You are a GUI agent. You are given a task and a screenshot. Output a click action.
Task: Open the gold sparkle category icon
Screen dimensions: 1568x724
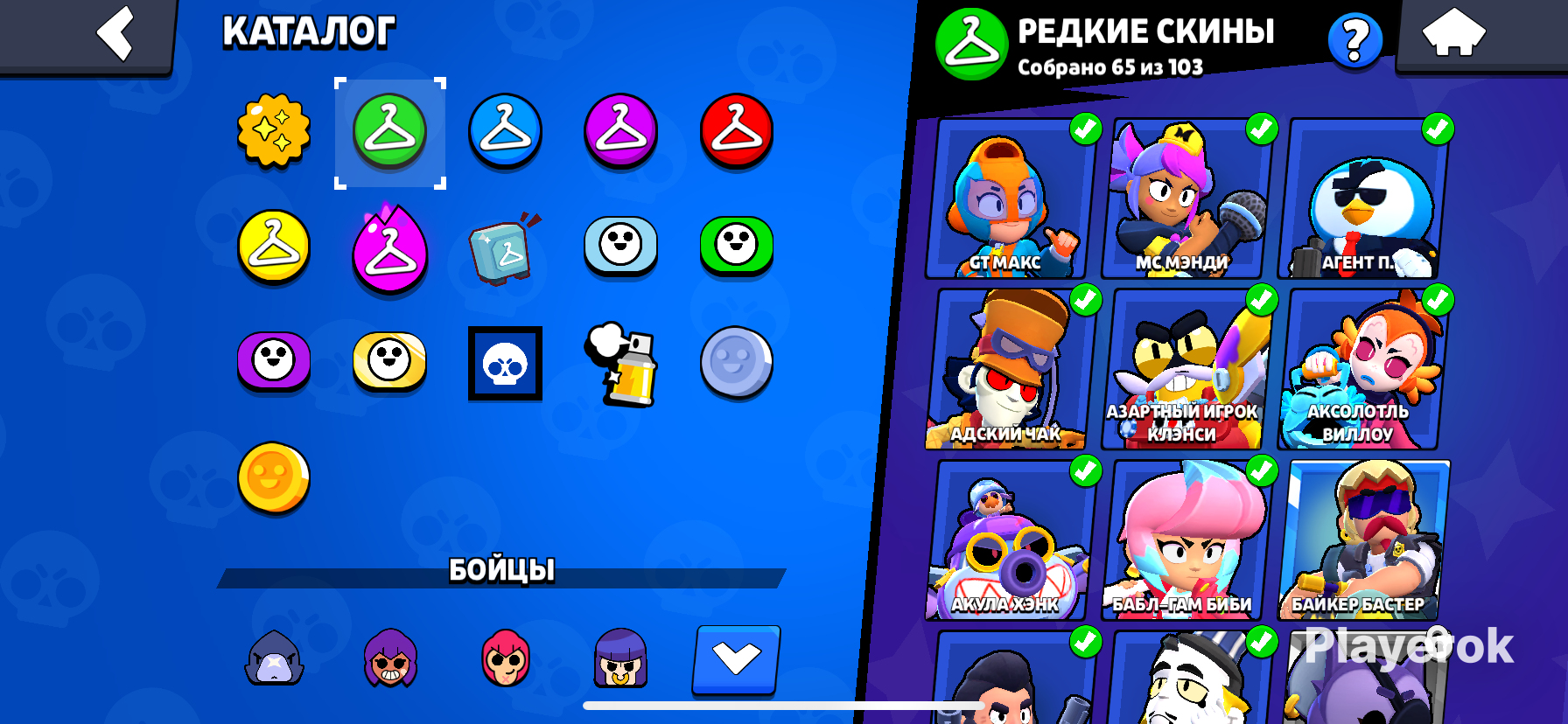pyautogui.click(x=274, y=130)
